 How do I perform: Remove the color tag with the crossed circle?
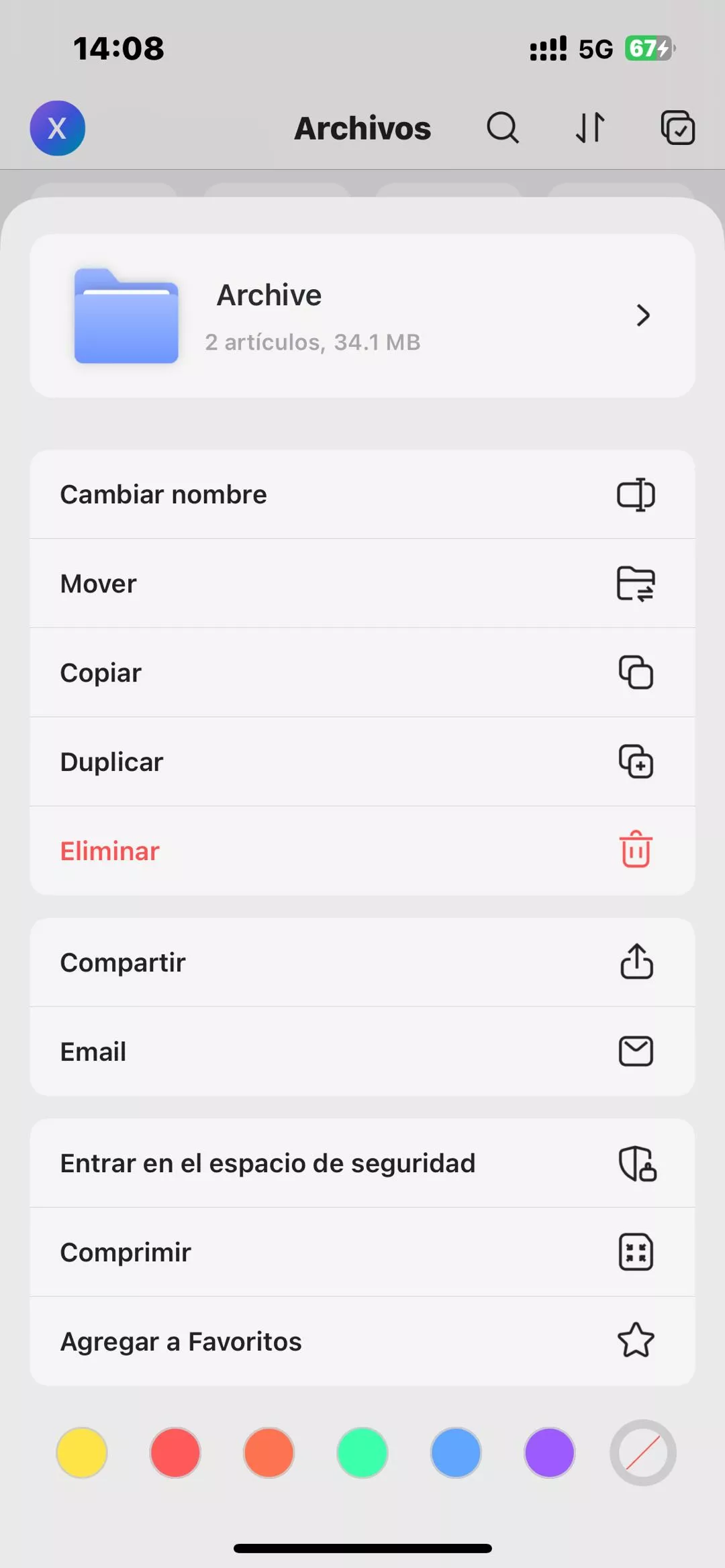pyautogui.click(x=642, y=1453)
